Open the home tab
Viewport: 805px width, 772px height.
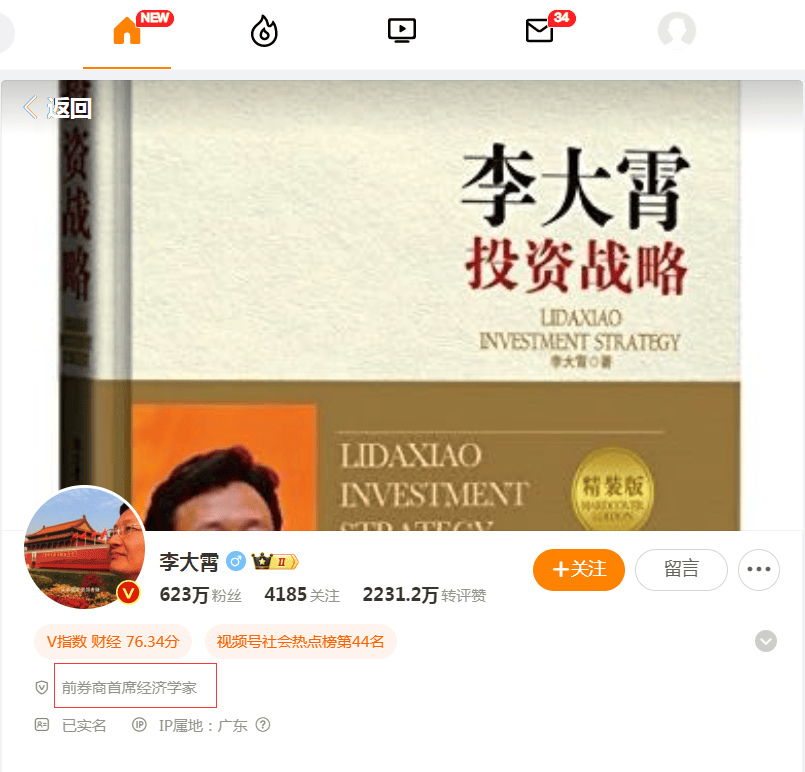click(x=127, y=31)
